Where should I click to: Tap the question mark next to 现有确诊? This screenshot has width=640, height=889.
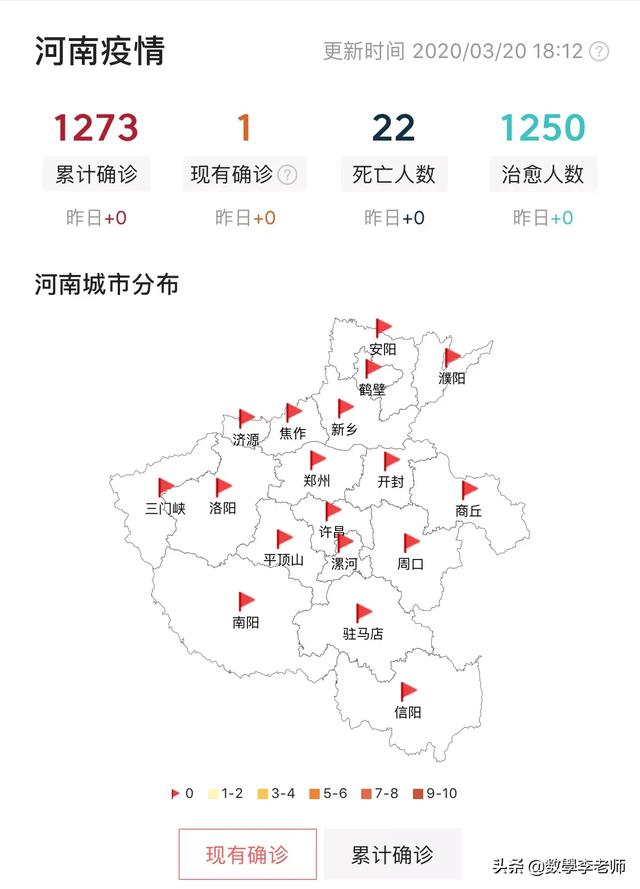tap(287, 175)
